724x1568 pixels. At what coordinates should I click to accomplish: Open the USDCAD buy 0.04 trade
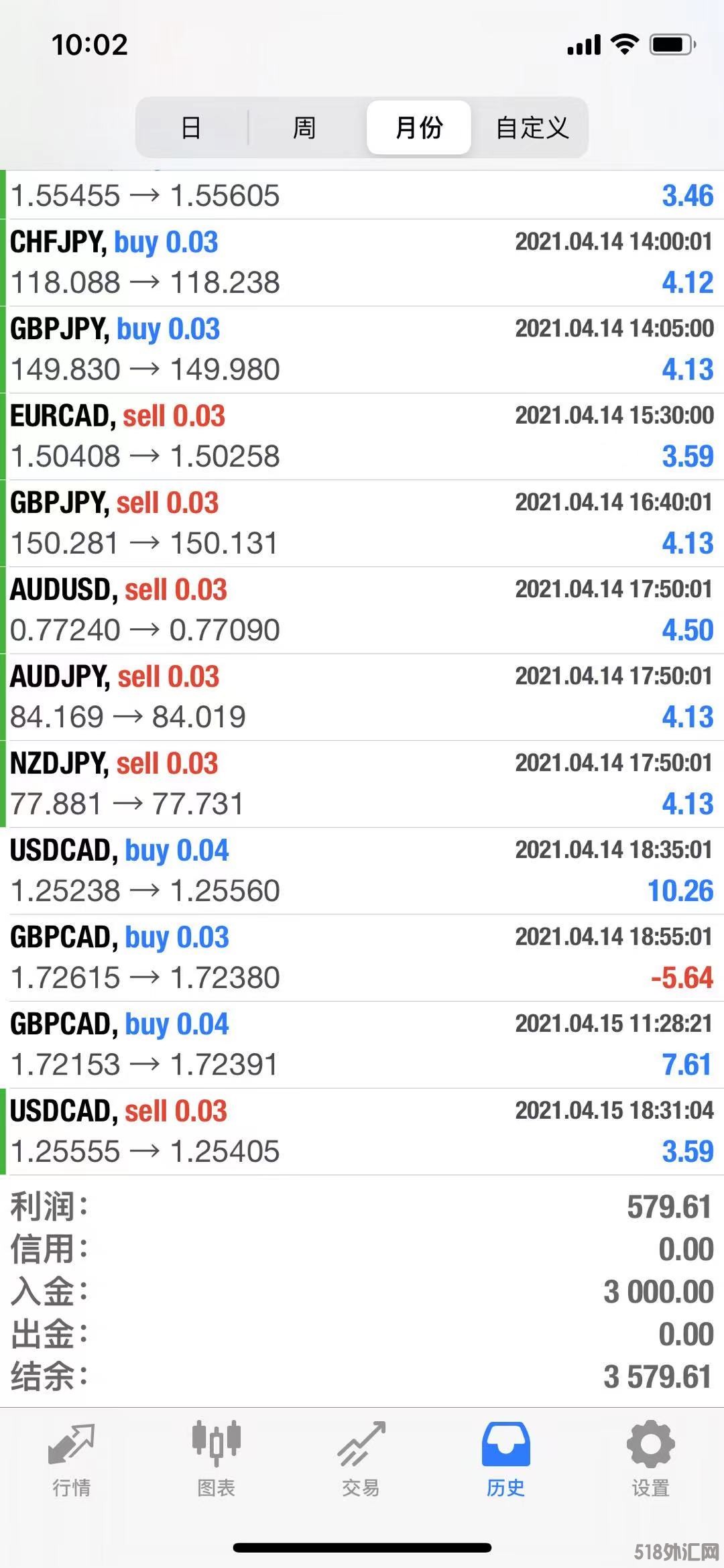pyautogui.click(x=362, y=871)
